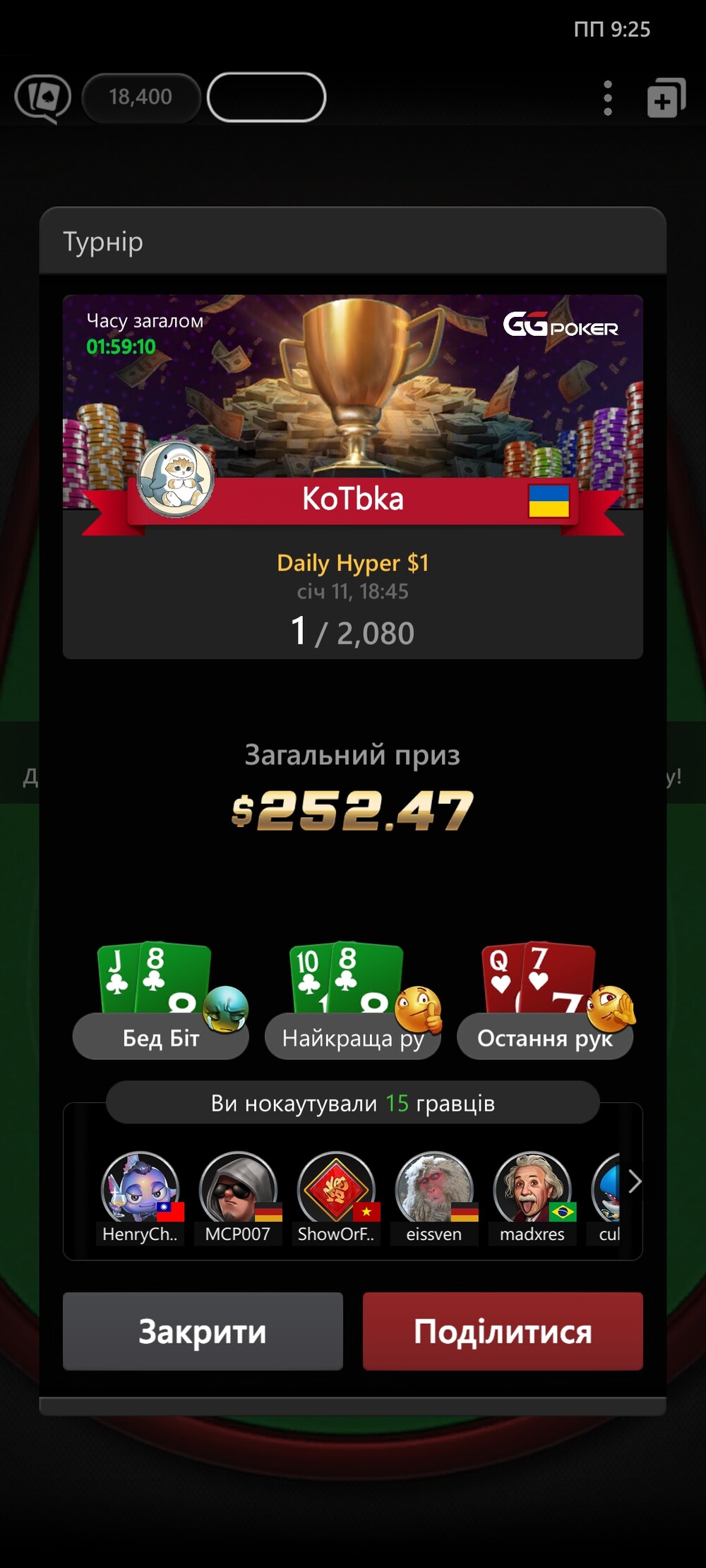Open knocked-out player HenryCh.. profile
This screenshot has width=706, height=1568.
point(140,1189)
